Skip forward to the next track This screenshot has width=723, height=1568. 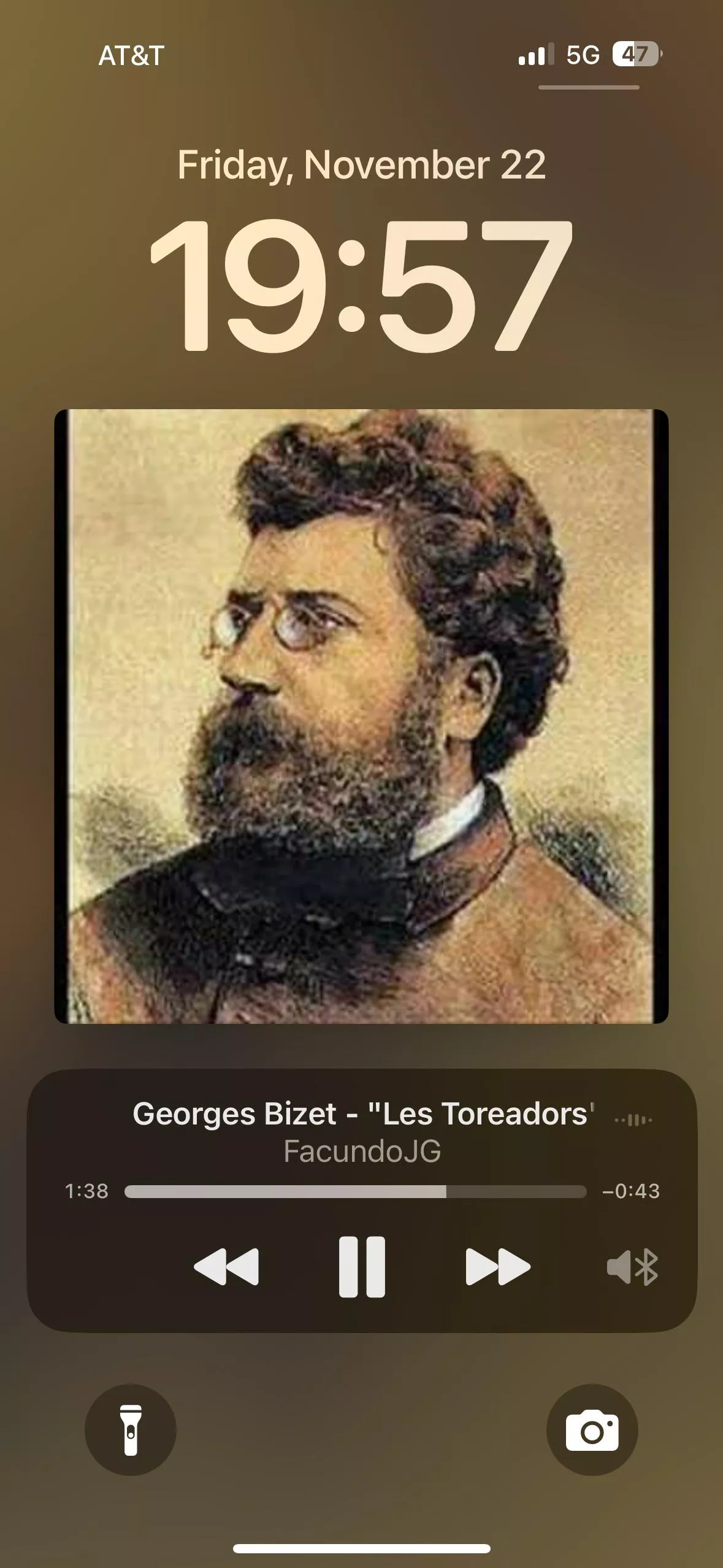tap(498, 1267)
